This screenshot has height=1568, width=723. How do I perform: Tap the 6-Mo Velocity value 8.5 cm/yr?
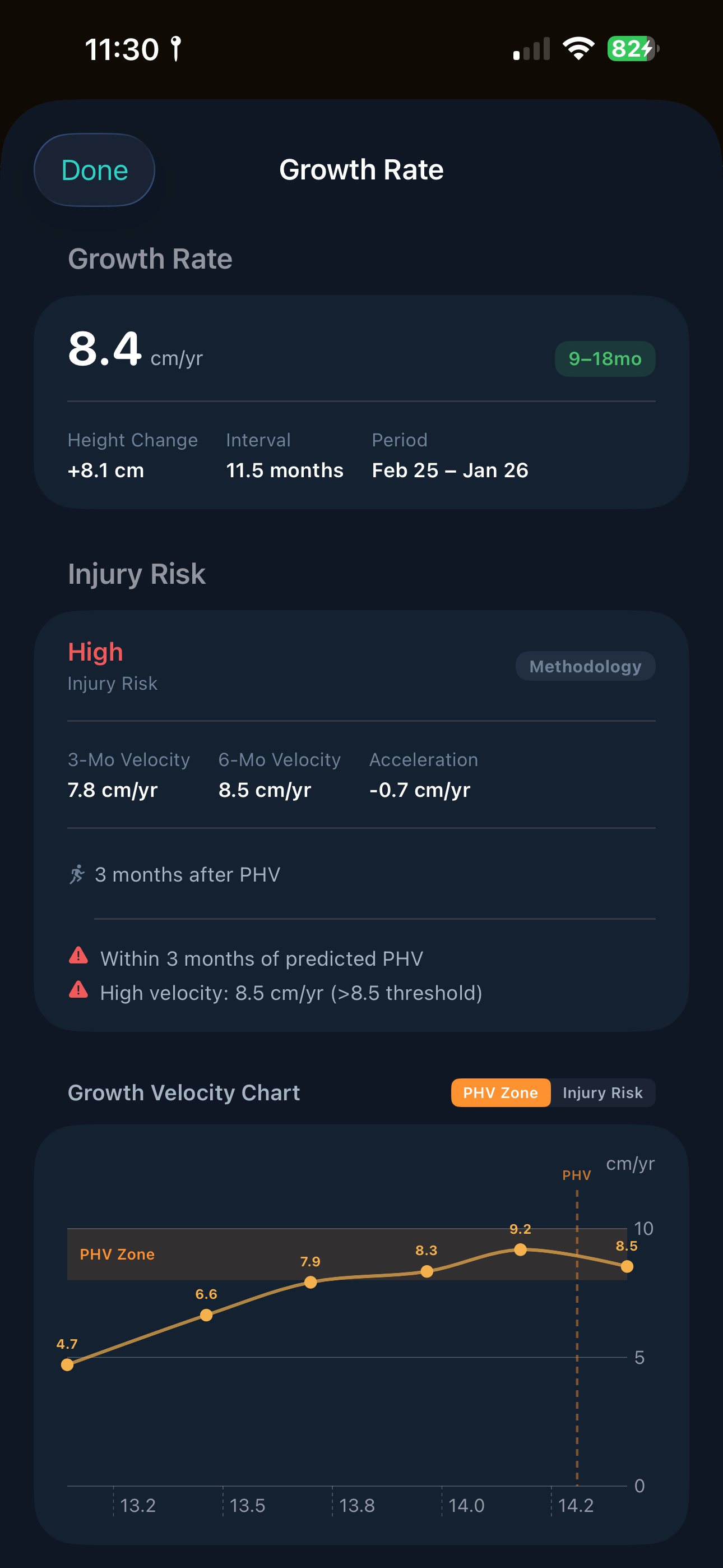[x=265, y=790]
